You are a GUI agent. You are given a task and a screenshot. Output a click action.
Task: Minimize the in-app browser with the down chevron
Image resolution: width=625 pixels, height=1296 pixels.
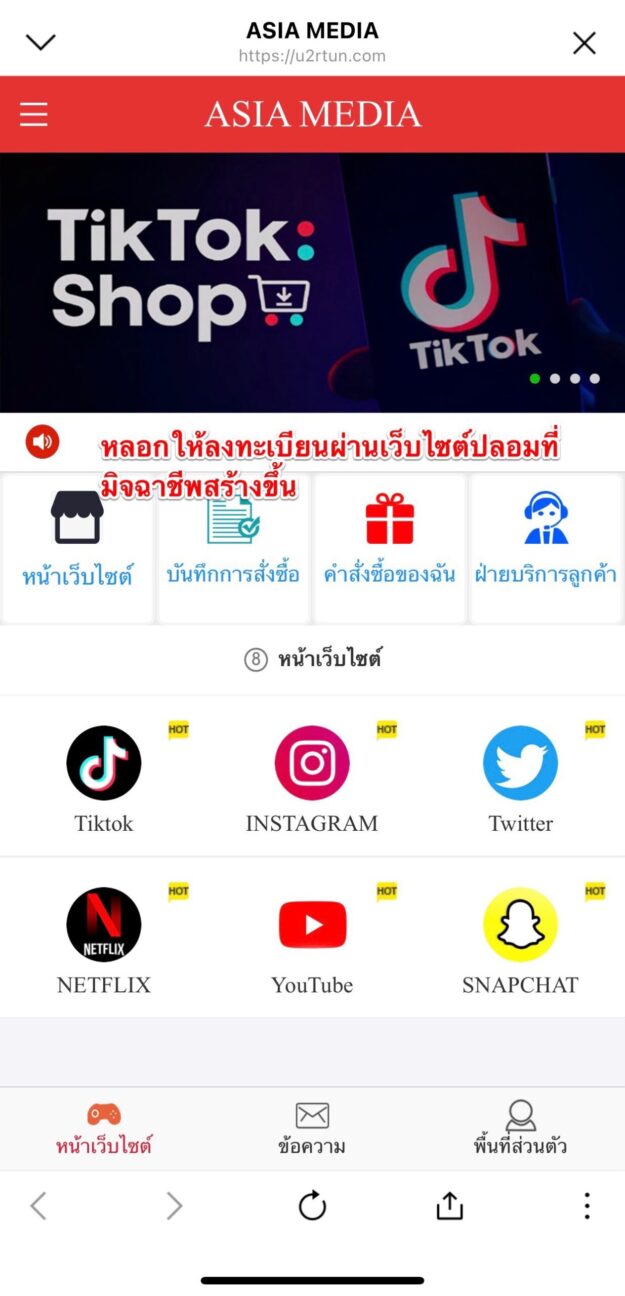40,42
